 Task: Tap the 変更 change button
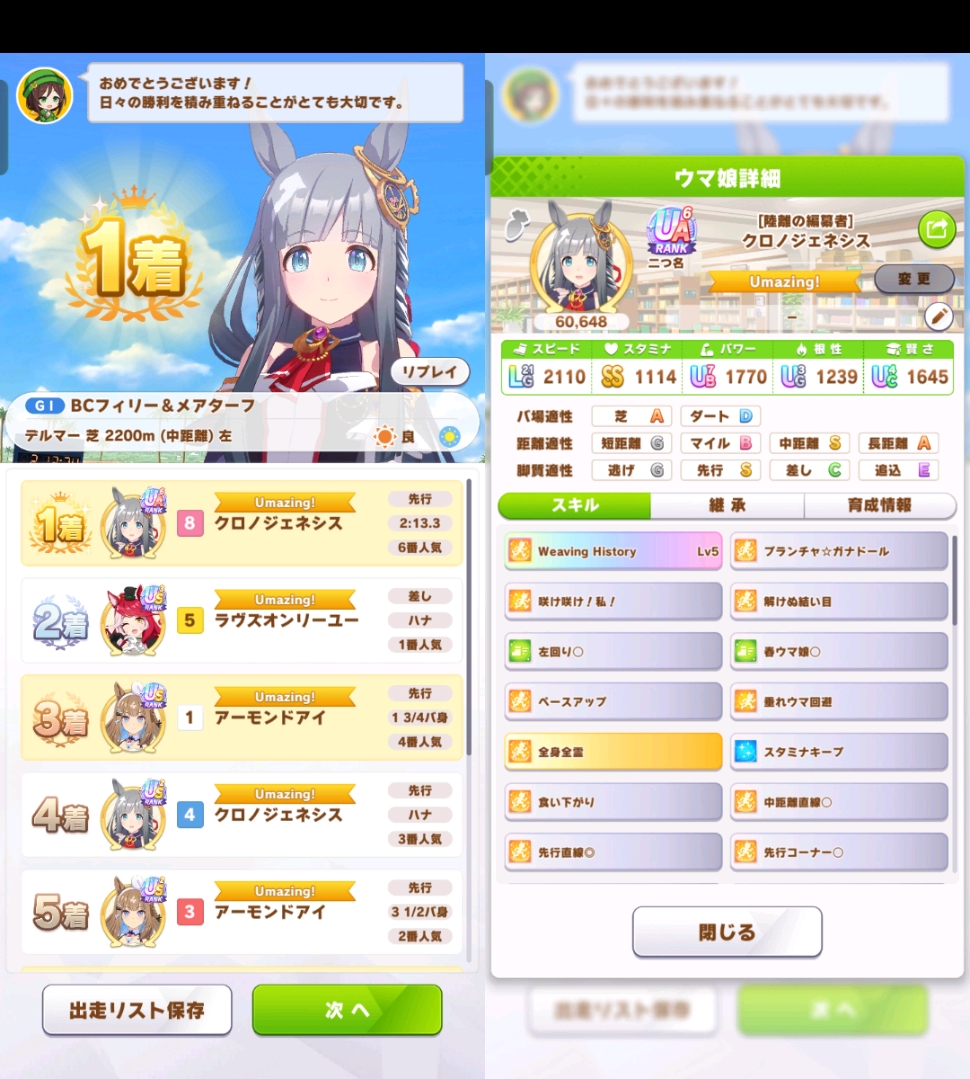pos(913,279)
